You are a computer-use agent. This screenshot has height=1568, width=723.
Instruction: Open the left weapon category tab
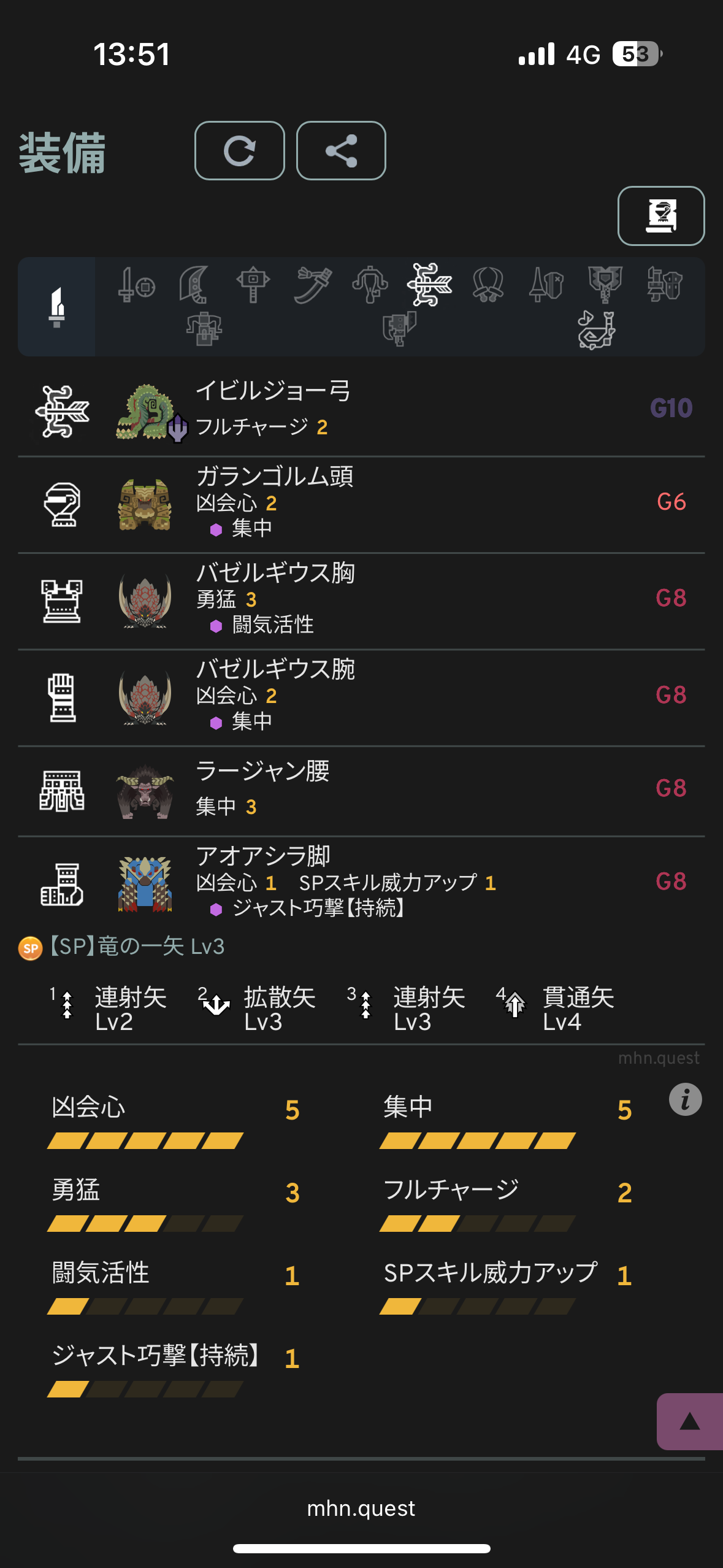(x=56, y=307)
